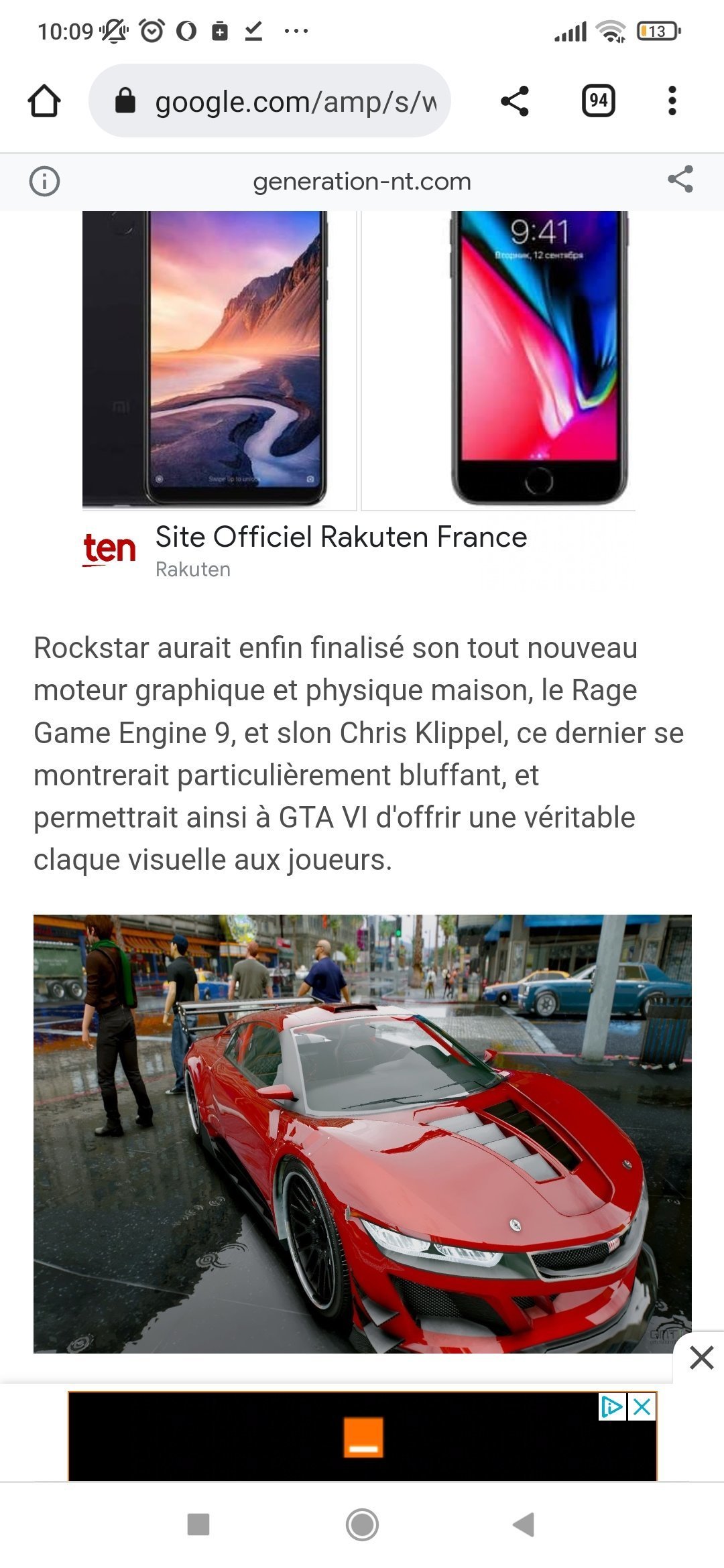Close the Orange banner ad
The width and height of the screenshot is (724, 1568).
tap(642, 1407)
